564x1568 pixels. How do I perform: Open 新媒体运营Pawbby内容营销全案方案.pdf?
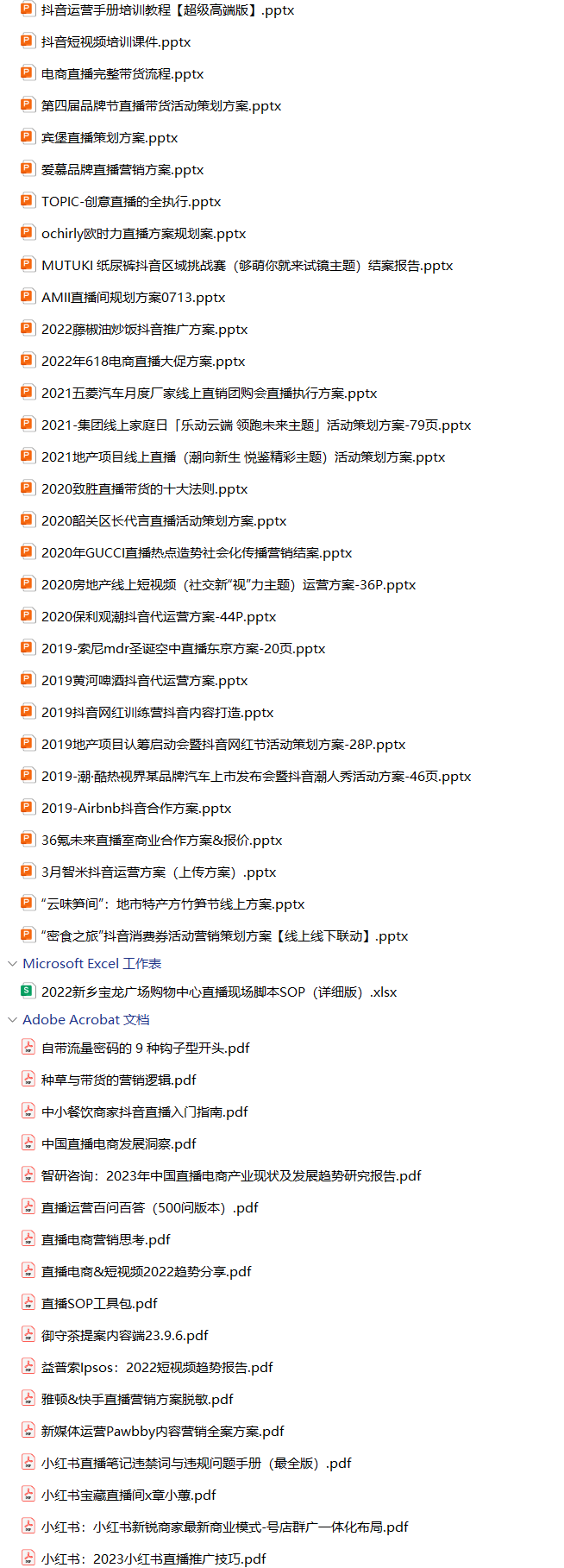pos(163,1432)
